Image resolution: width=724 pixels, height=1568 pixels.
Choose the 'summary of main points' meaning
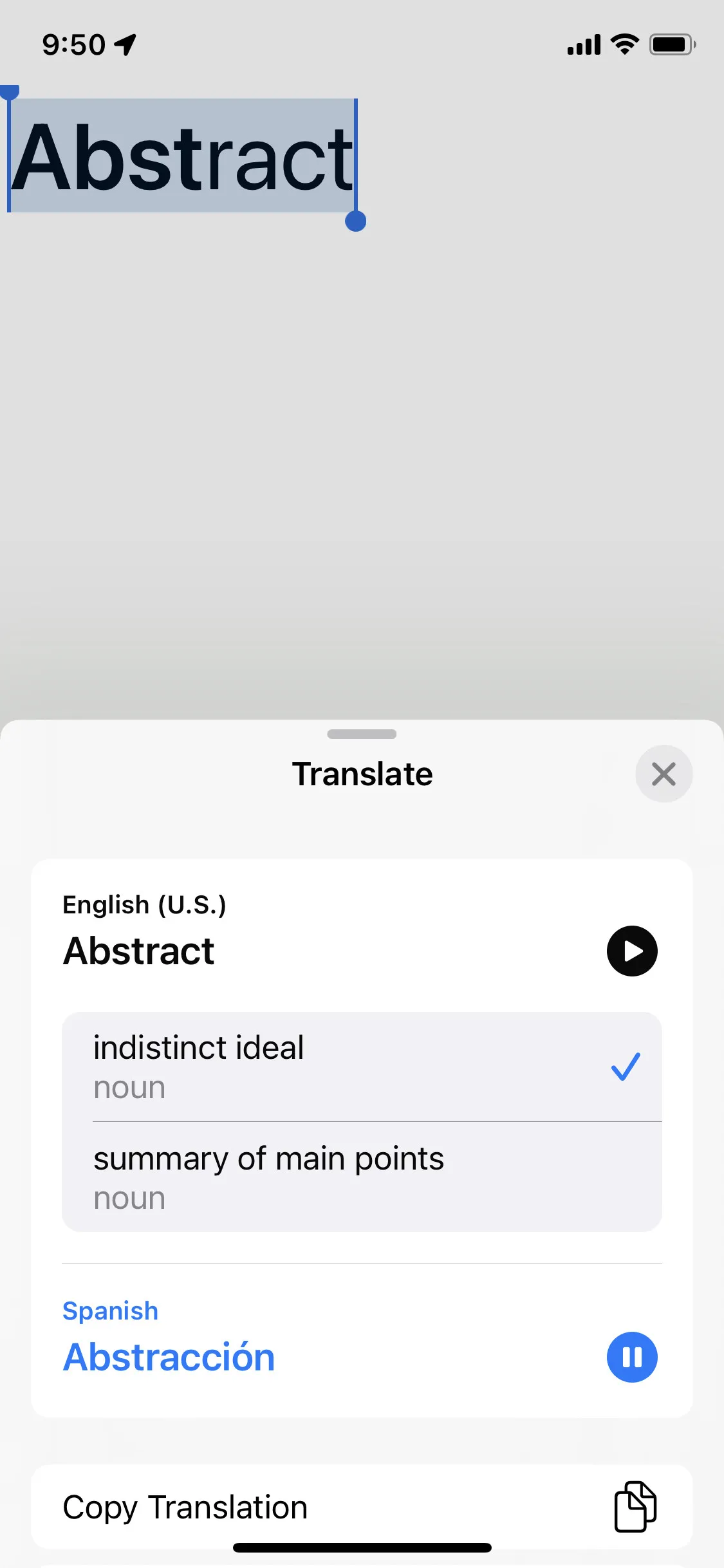pos(360,1177)
